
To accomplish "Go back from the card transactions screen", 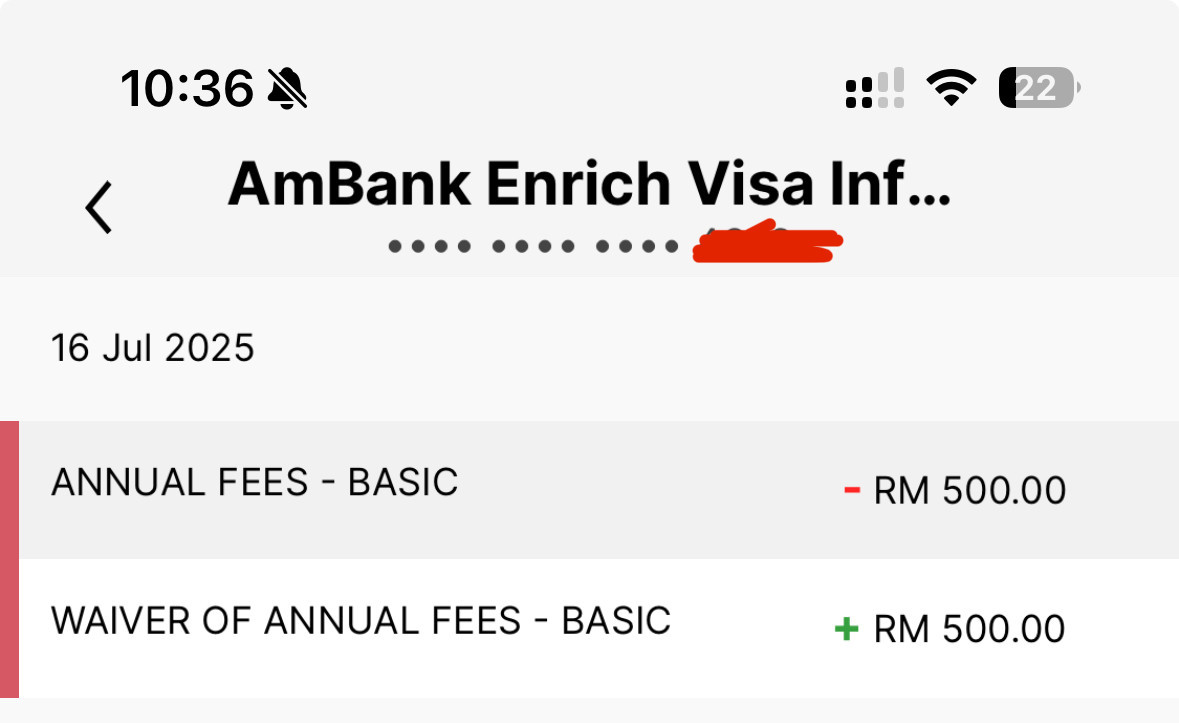I will (99, 207).
